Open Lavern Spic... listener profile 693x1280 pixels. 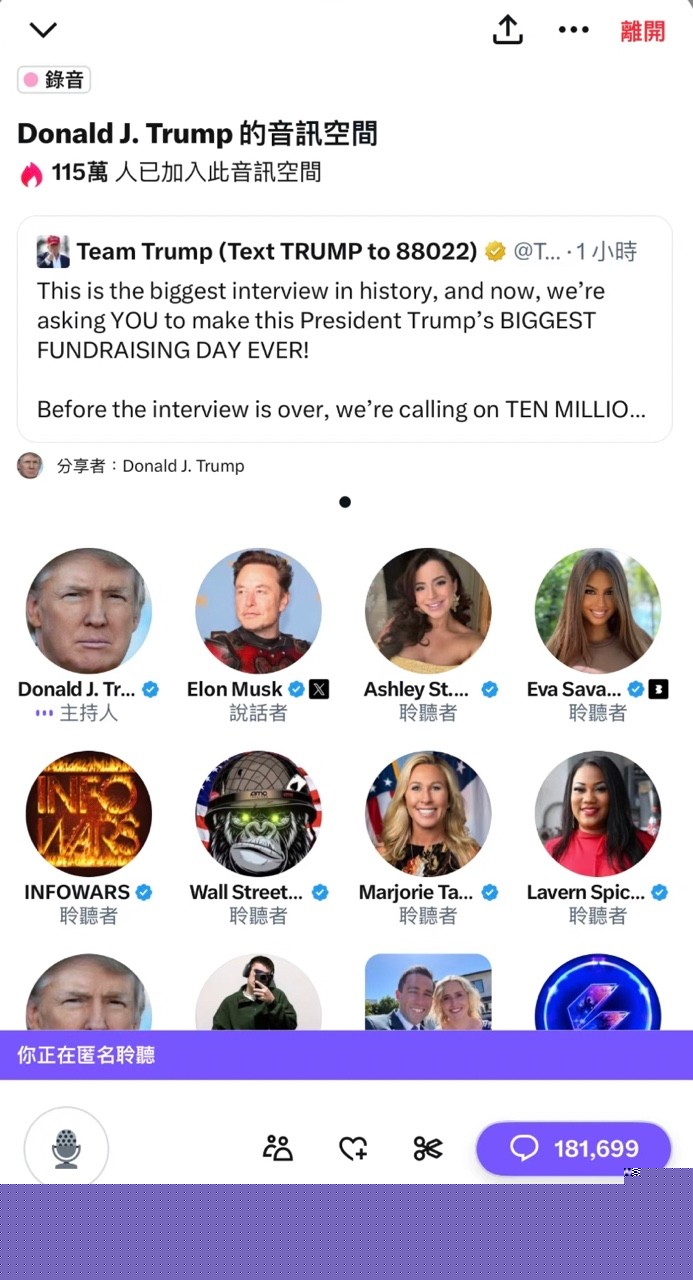(598, 813)
